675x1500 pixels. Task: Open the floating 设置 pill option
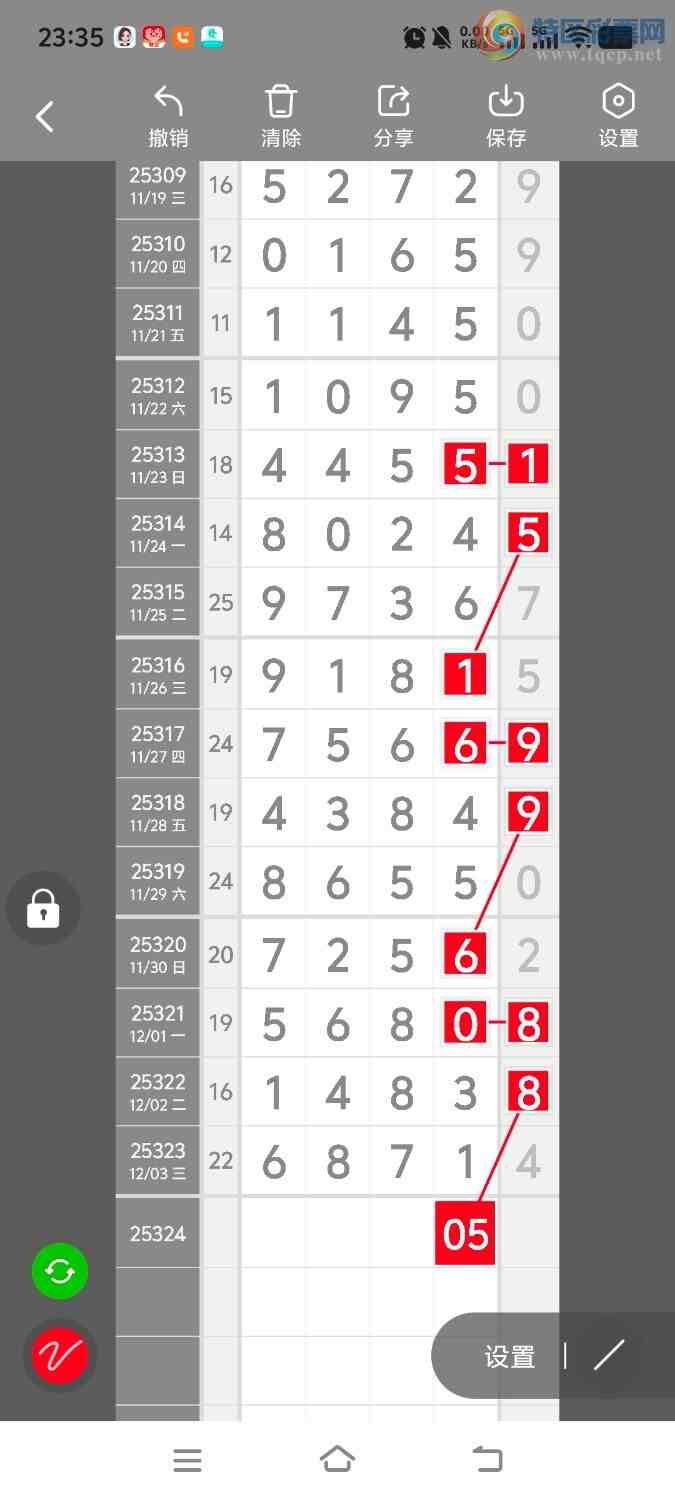tap(510, 1356)
